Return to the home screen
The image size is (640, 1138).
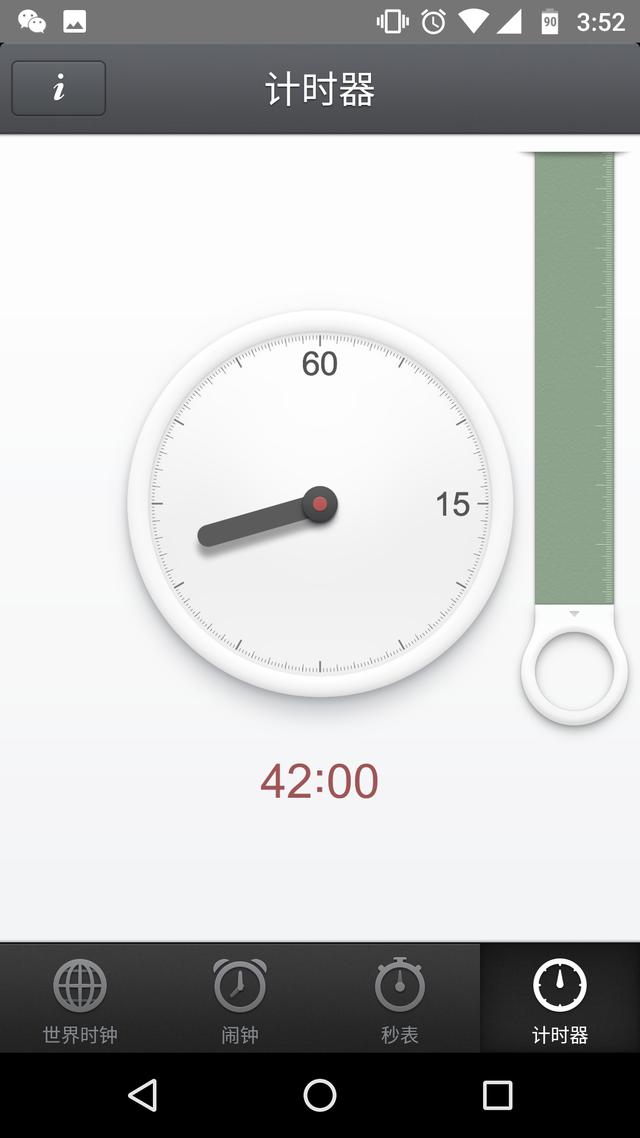click(x=320, y=1095)
